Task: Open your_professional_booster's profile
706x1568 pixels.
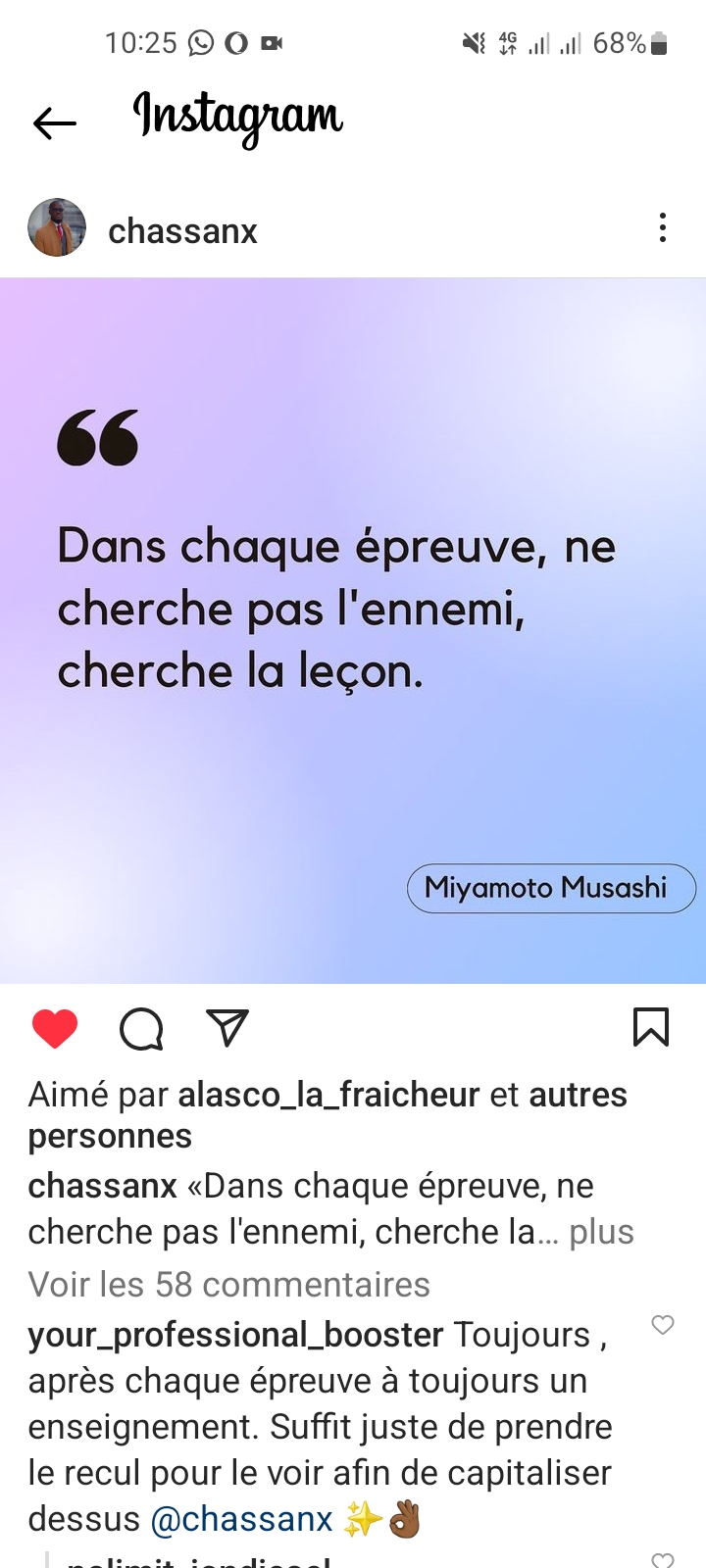Action: coord(235,1335)
